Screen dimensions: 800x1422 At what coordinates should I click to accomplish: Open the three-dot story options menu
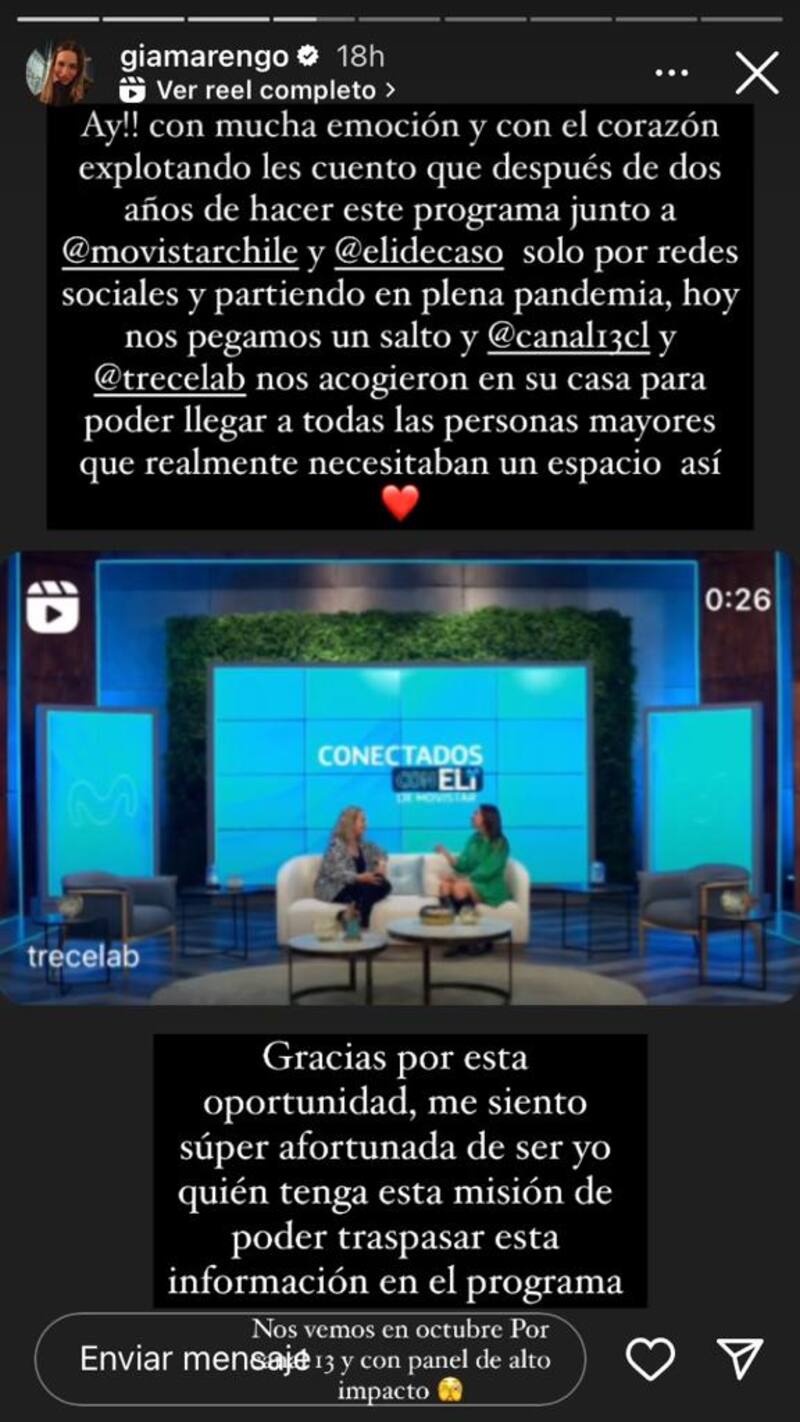coord(672,73)
